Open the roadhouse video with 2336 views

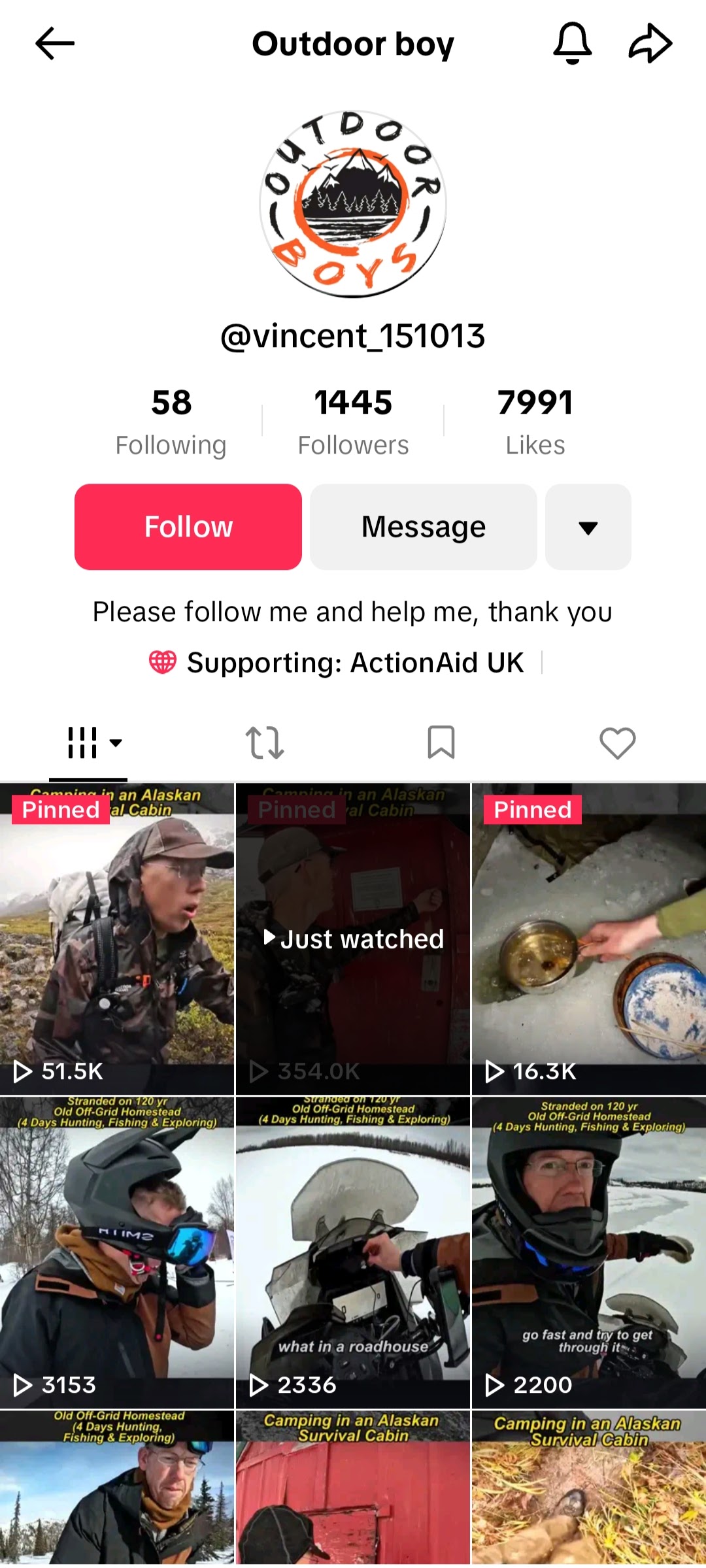(353, 1252)
